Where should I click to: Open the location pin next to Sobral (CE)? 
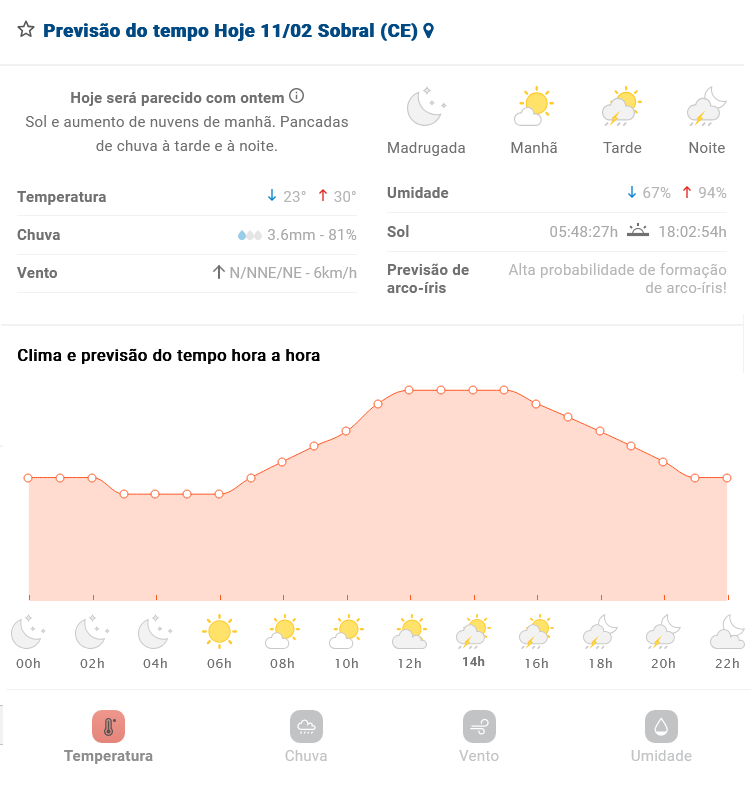click(x=429, y=31)
